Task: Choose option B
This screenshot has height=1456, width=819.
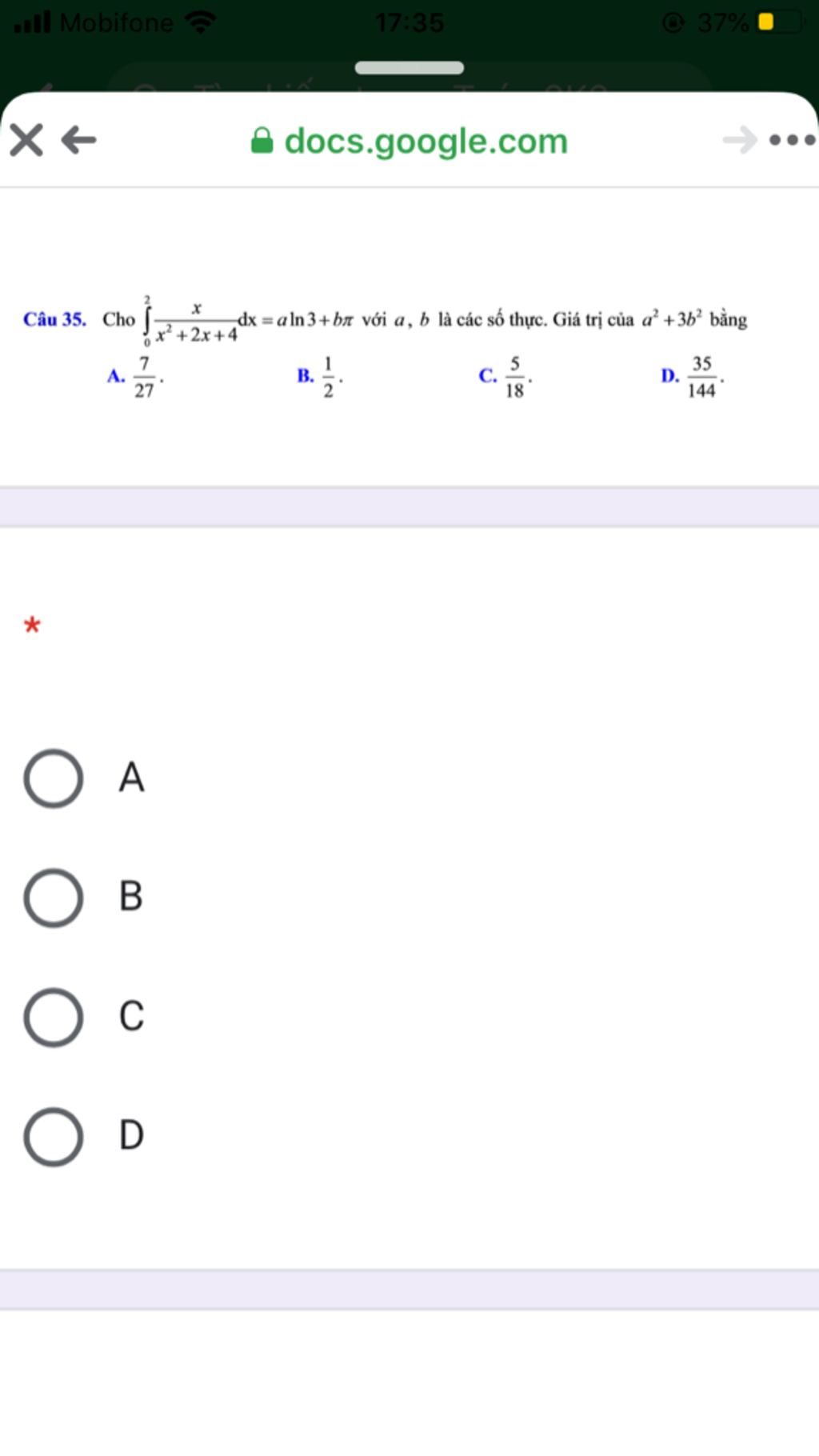Action: coord(54,898)
